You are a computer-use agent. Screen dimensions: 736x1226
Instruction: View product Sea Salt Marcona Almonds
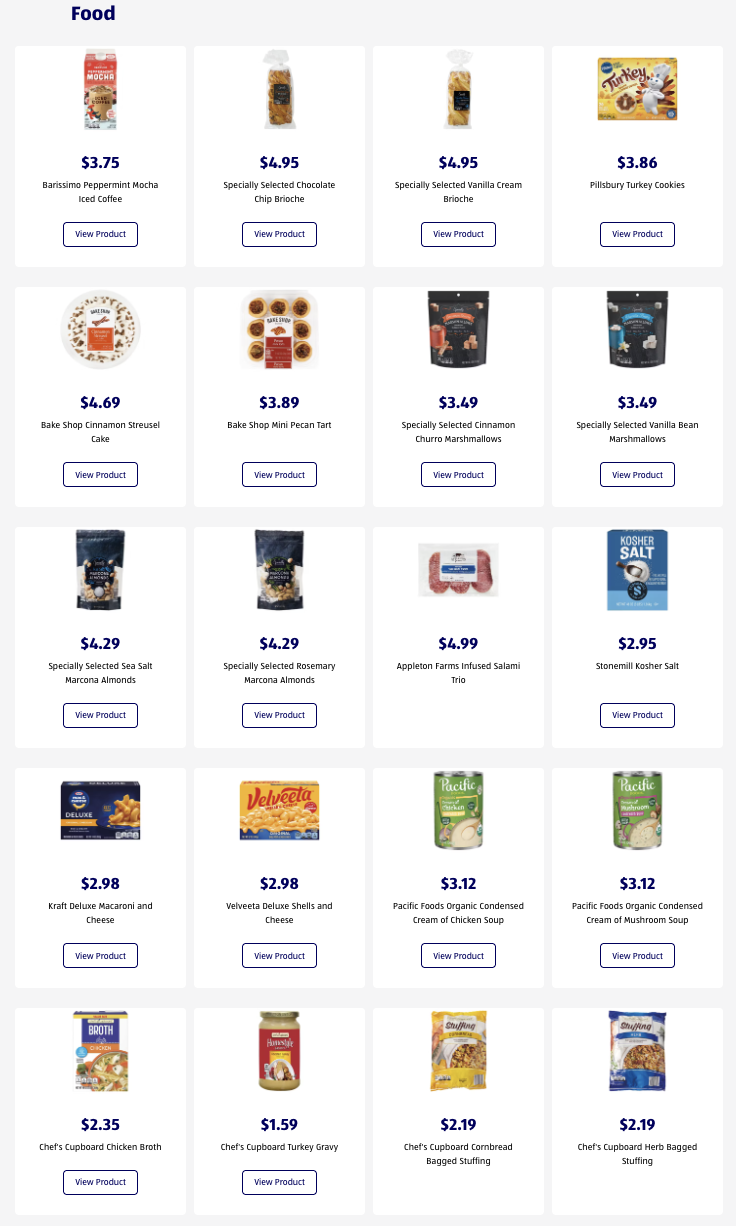click(100, 715)
